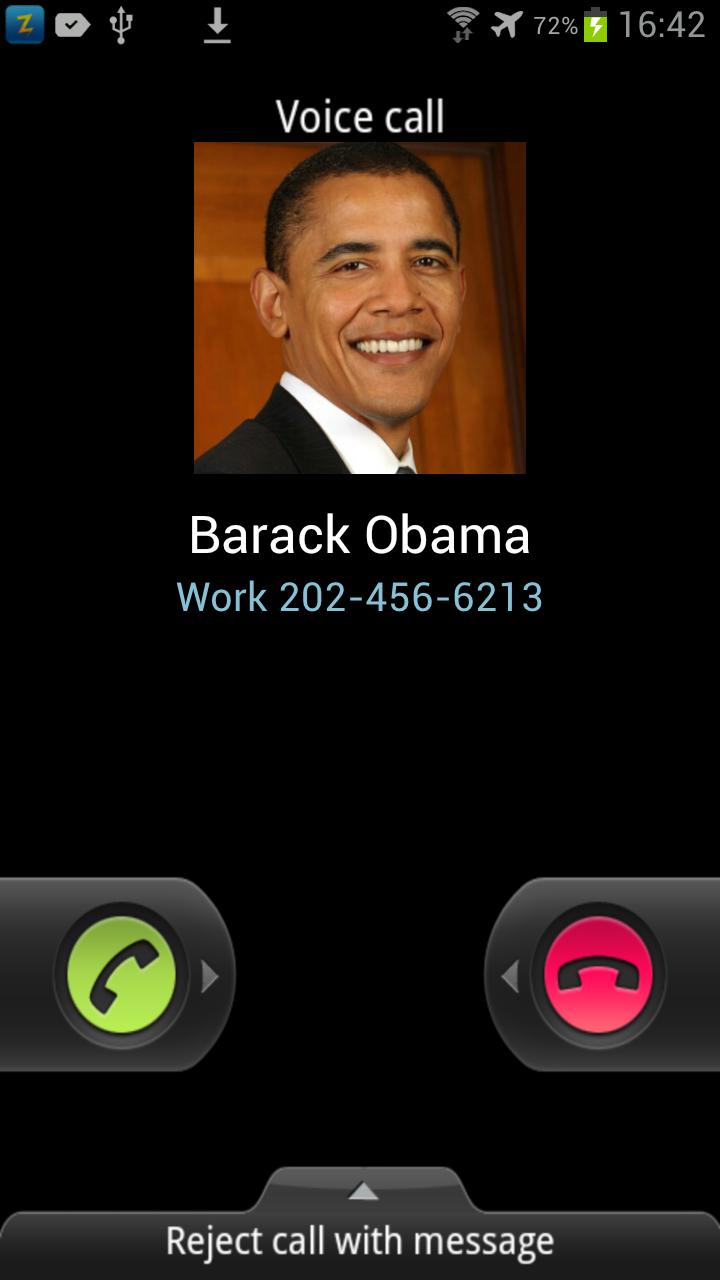
Task: Answer the call with the green phone button
Action: coord(121,975)
